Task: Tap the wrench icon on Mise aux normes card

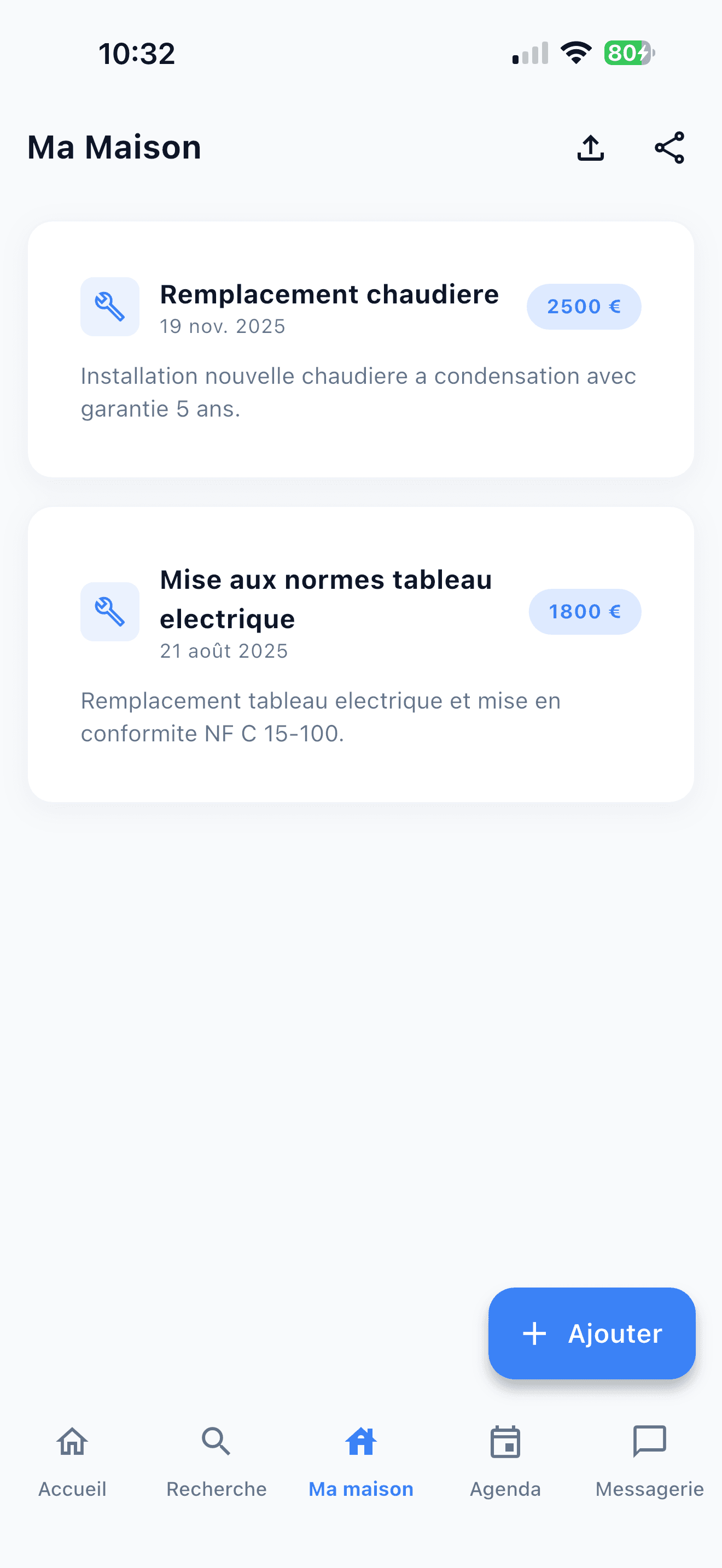Action: pyautogui.click(x=109, y=612)
